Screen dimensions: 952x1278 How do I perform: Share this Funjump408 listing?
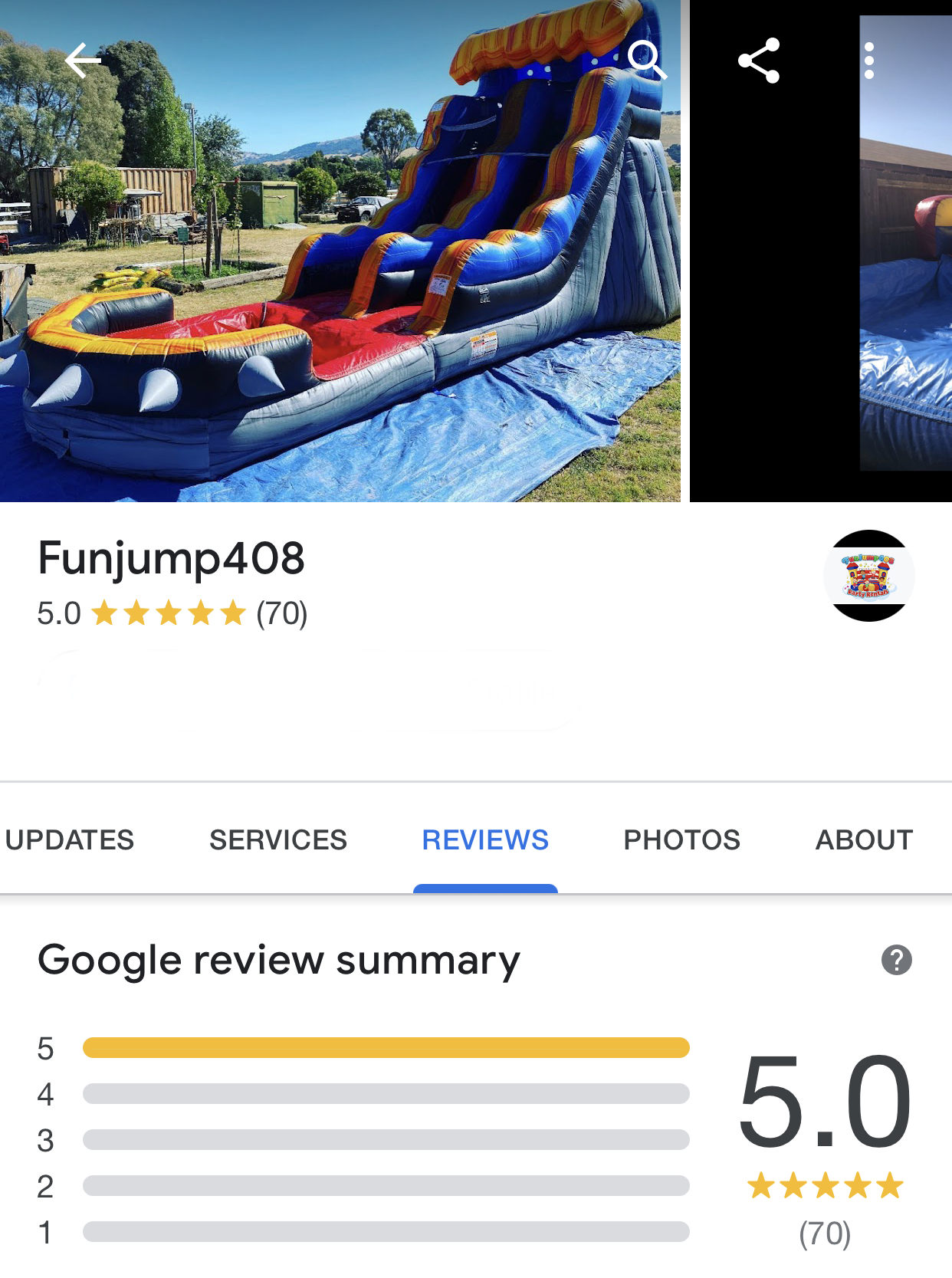point(758,61)
